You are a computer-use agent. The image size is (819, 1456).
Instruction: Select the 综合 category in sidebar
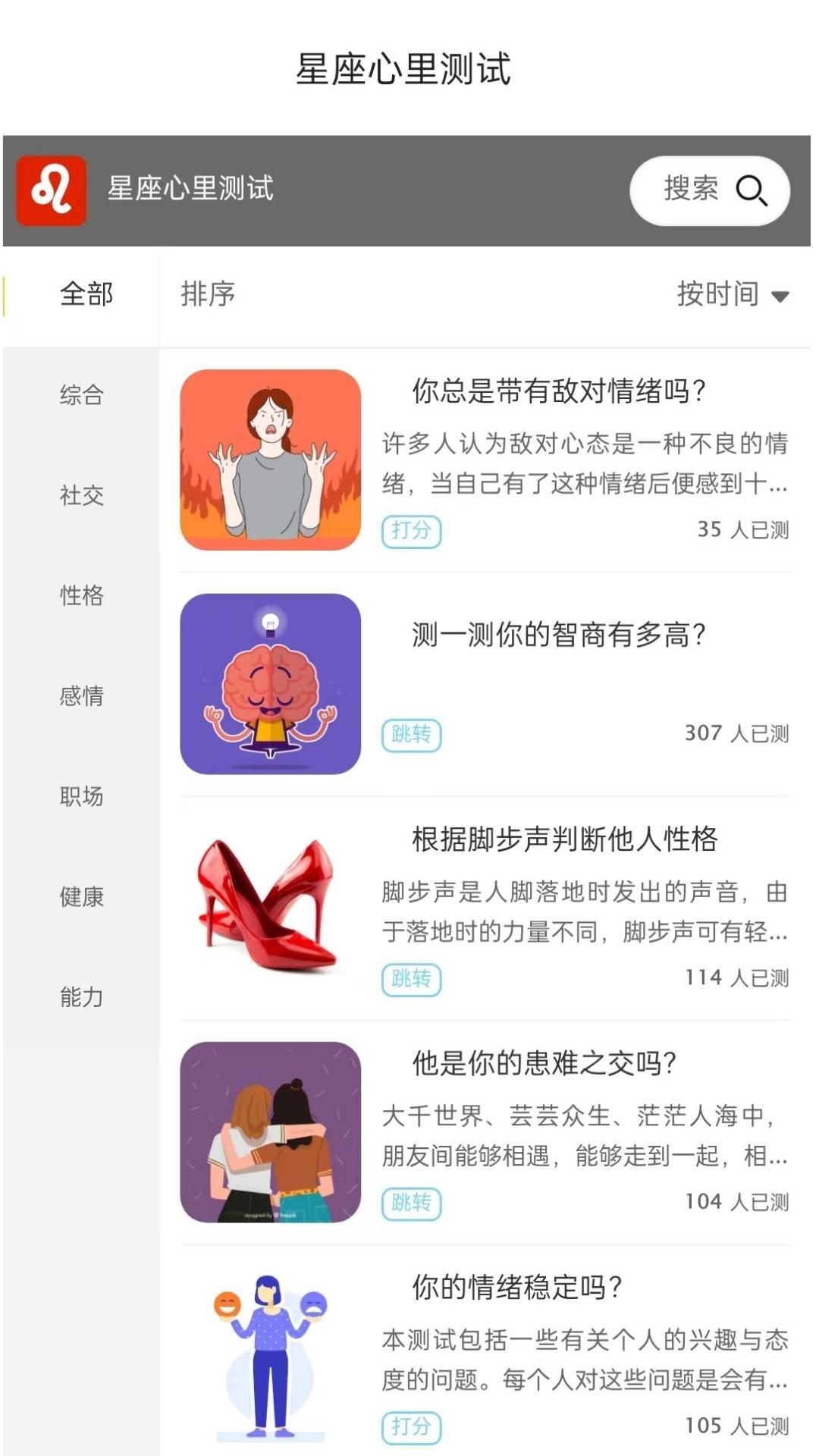click(80, 395)
